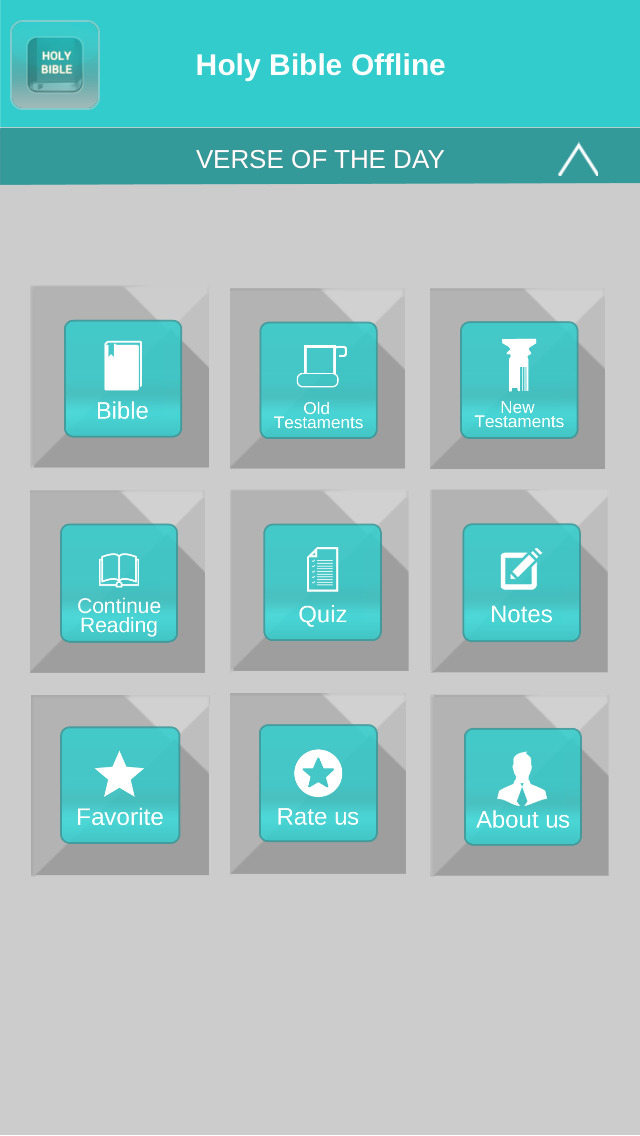
Task: Open New Testaments
Action: 519,380
